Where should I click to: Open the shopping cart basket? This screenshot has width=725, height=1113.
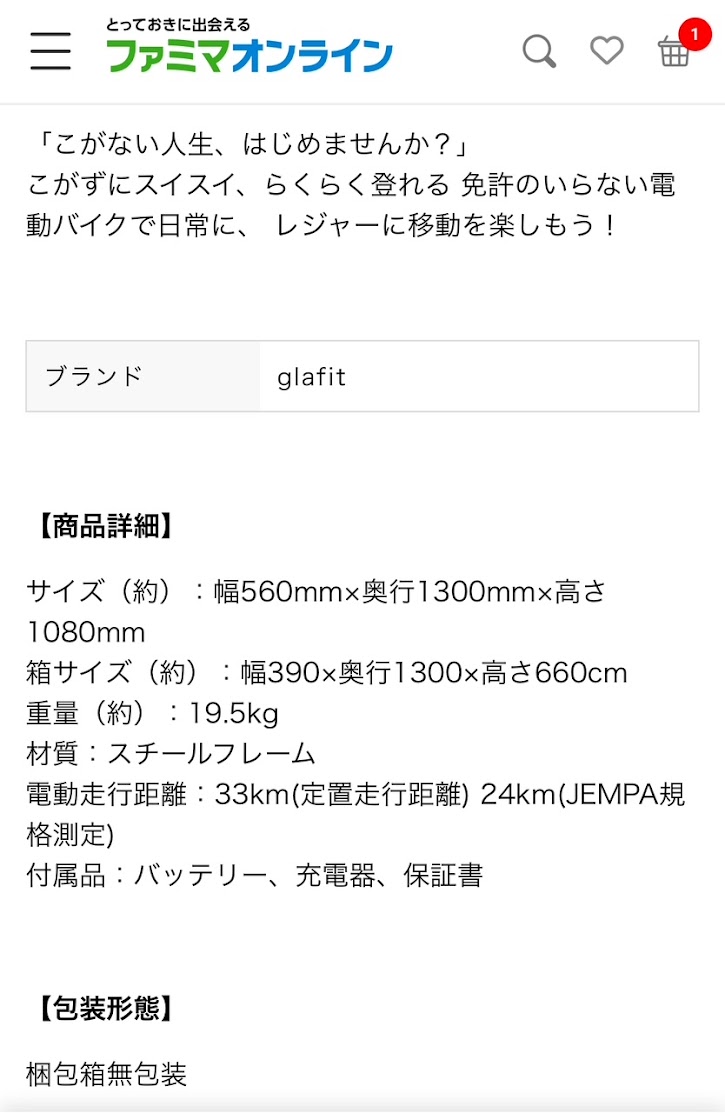(x=675, y=51)
